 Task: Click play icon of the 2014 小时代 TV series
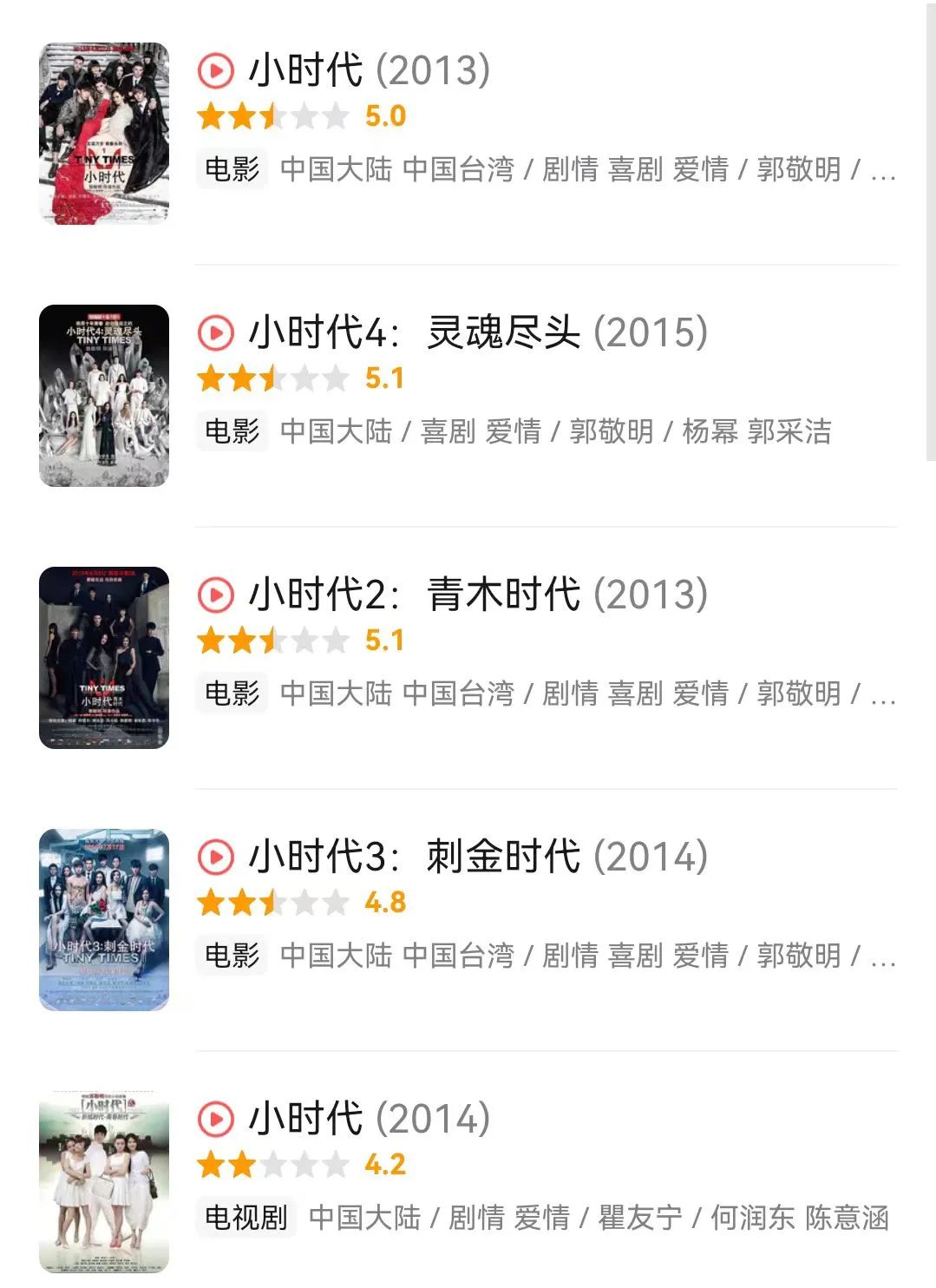216,1120
